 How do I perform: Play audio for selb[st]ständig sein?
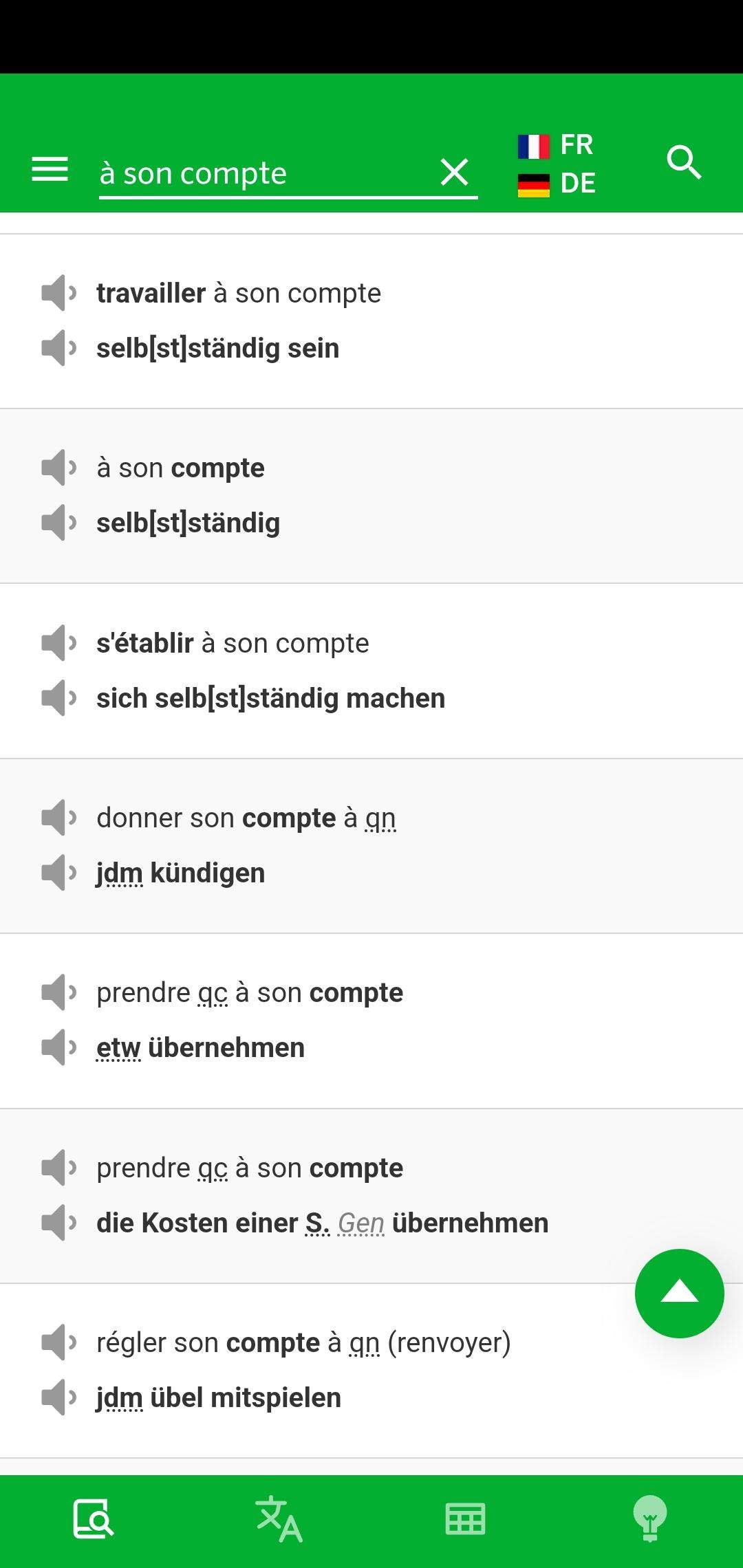(x=58, y=347)
